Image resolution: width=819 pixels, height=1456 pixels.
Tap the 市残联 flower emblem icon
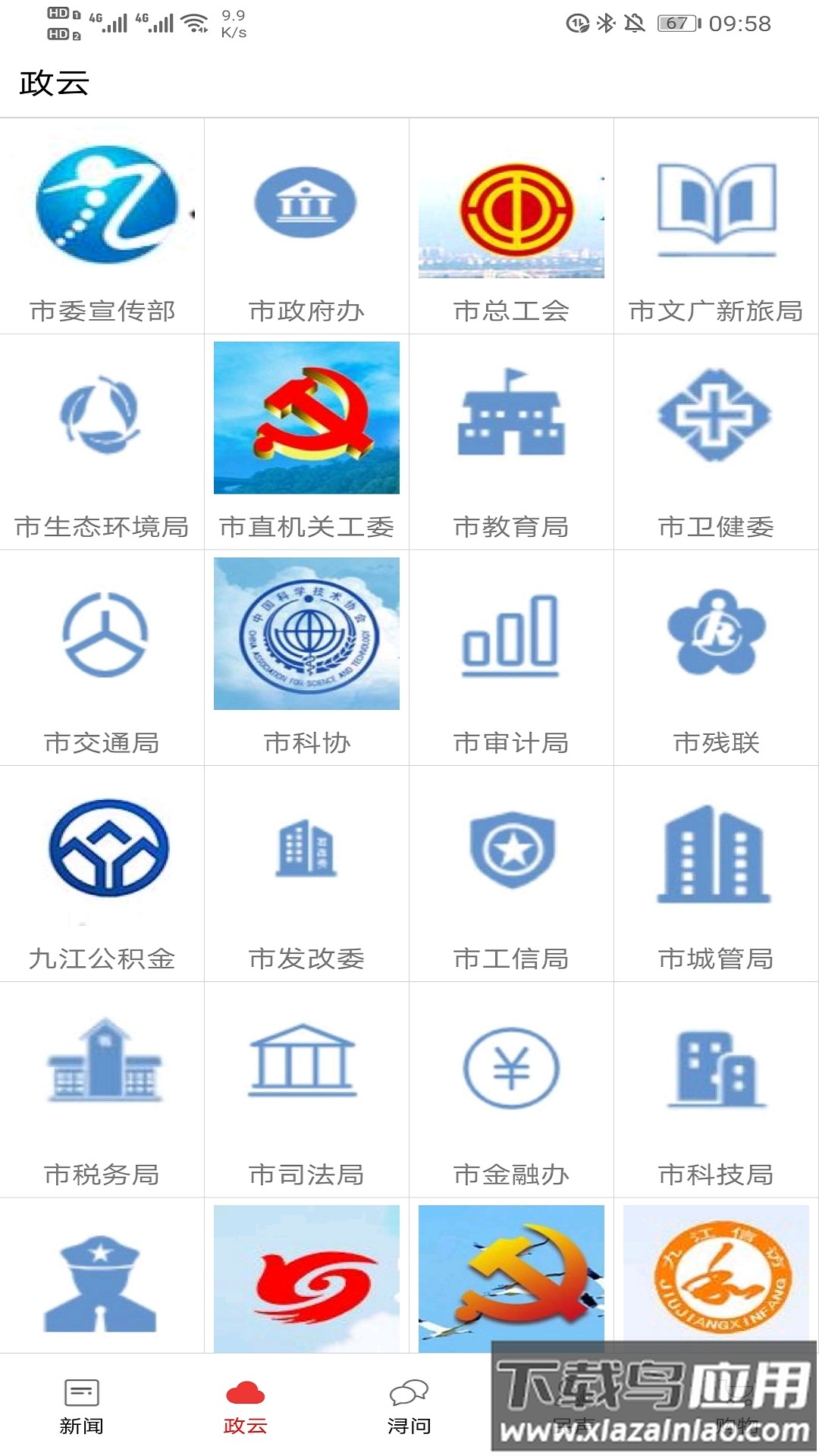click(716, 637)
